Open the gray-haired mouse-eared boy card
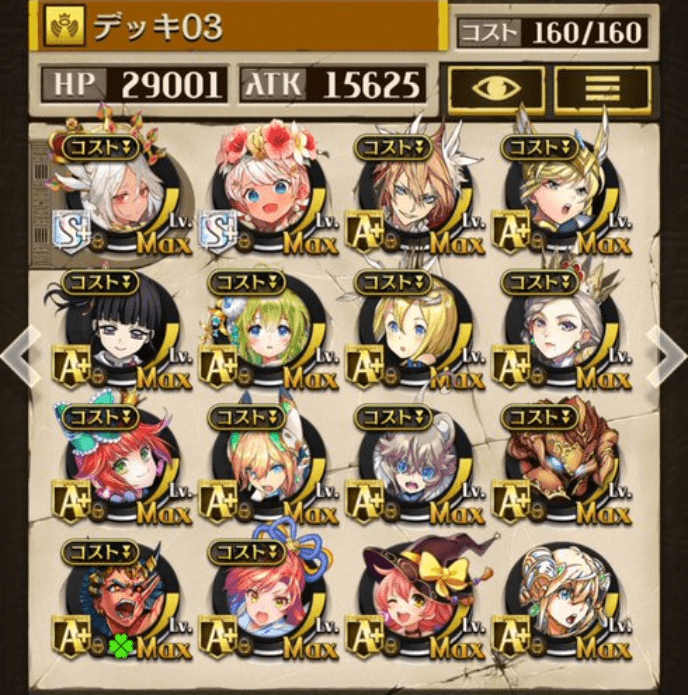Screen dimensions: 688x695 click(x=412, y=462)
